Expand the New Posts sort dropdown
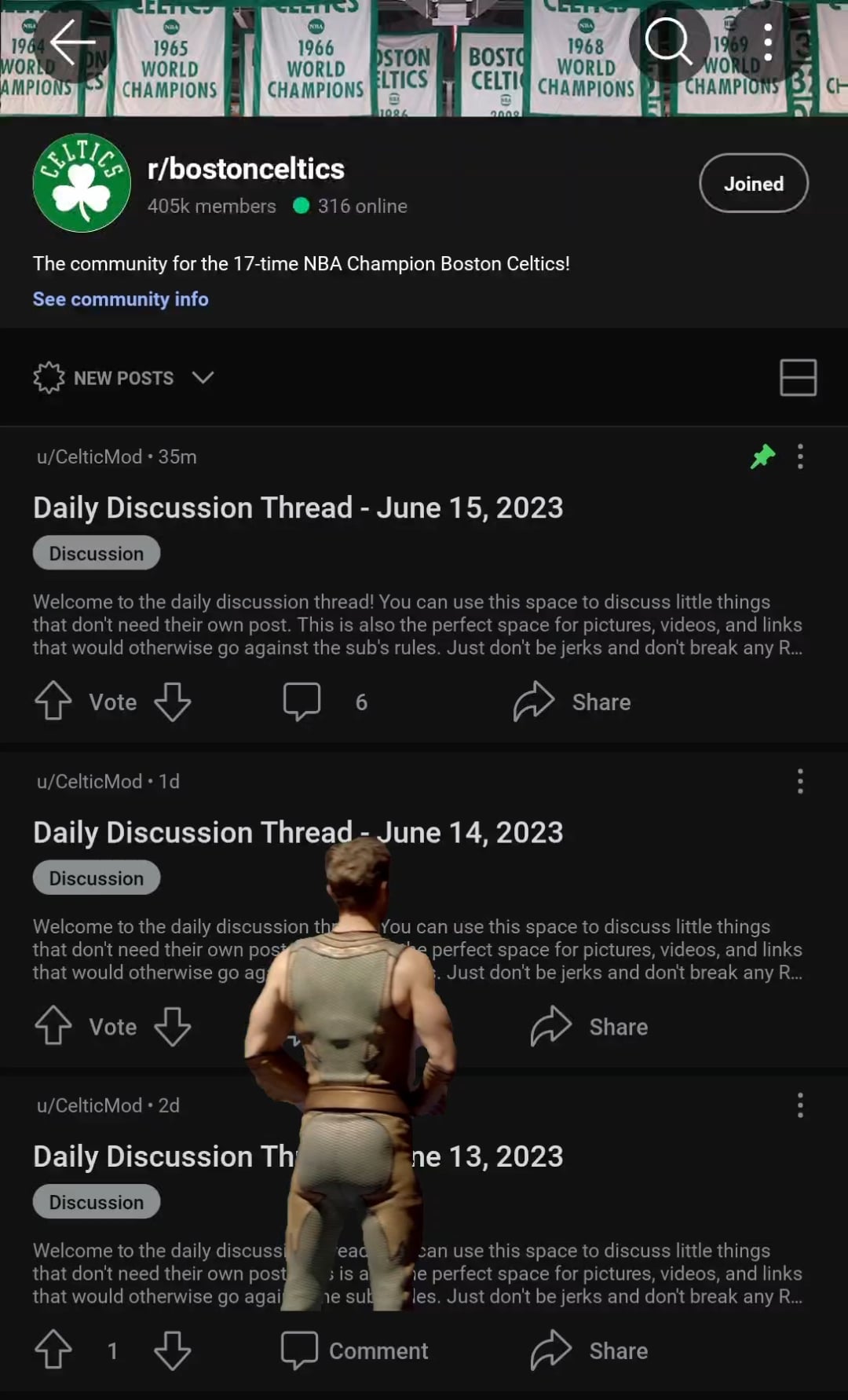The image size is (848, 1400). pos(123,378)
